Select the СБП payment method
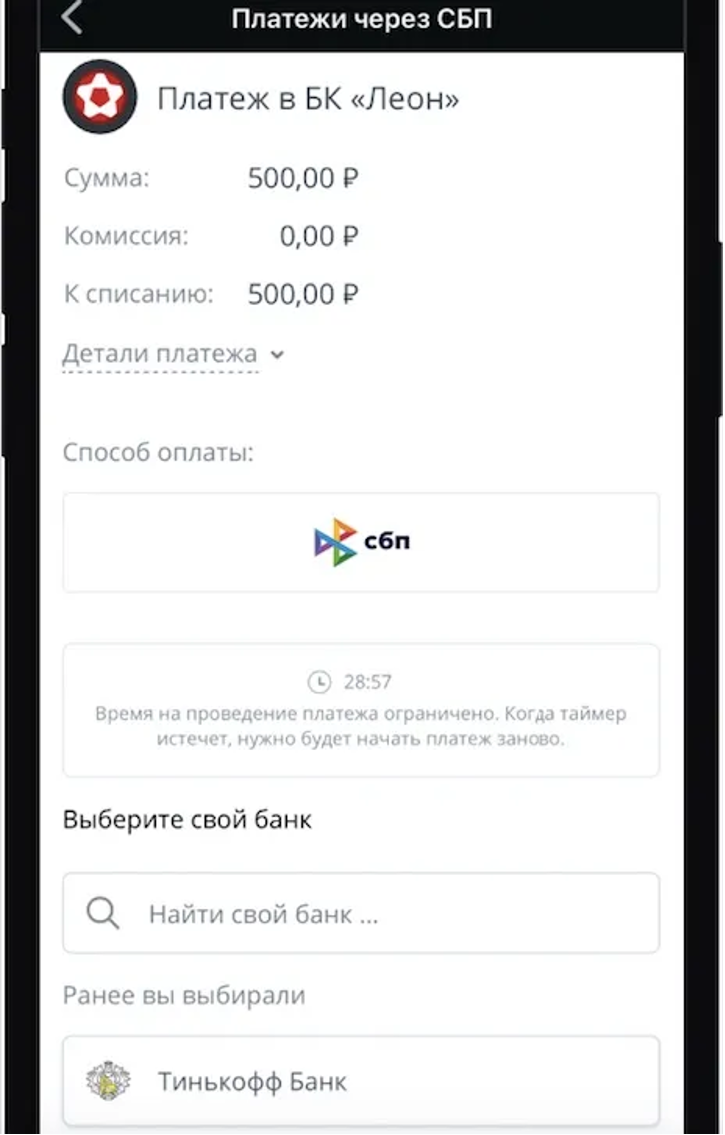This screenshot has width=725, height=1135. [361, 542]
